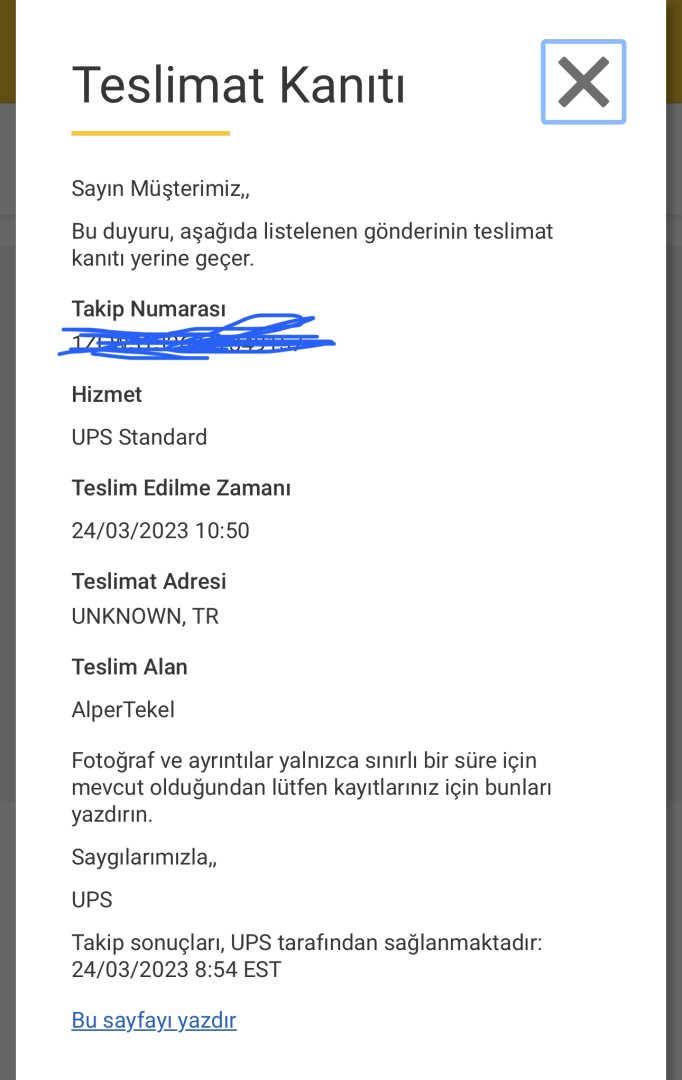Open the 'Bu sayfayı yazdır' link

tap(154, 1020)
